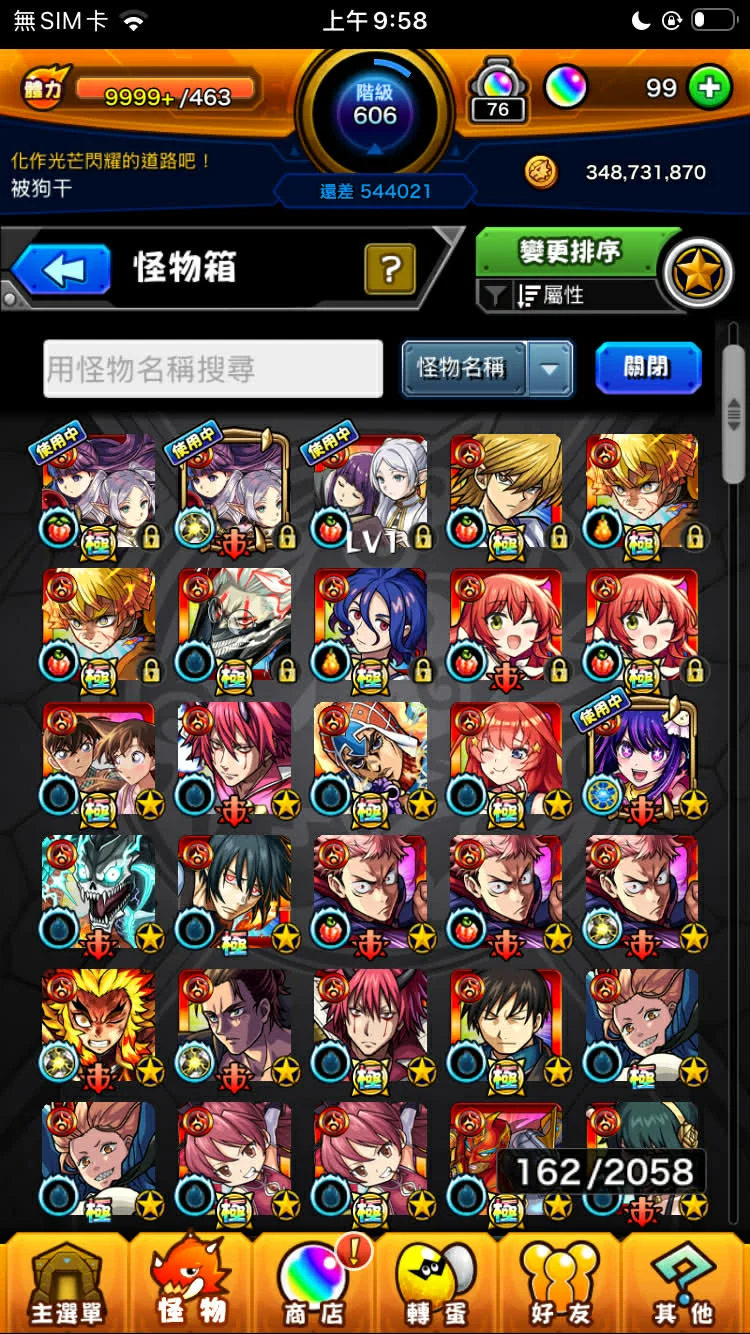Select the purple-haired star-eyed 使用中 monster

642,758
